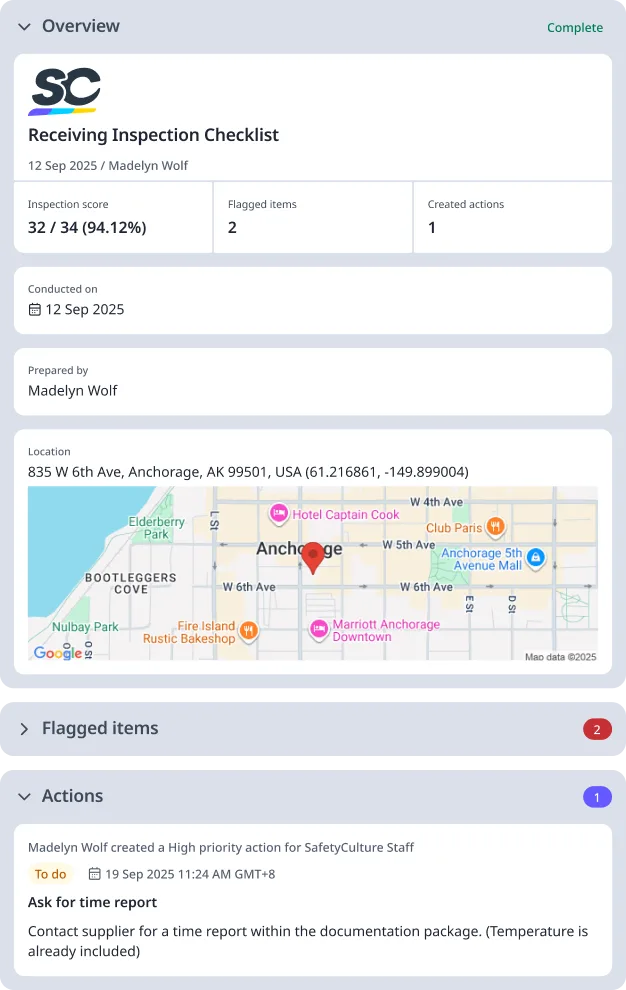Viewport: 626px width, 990px height.
Task: Open the Ask for time report action
Action: (x=92, y=902)
